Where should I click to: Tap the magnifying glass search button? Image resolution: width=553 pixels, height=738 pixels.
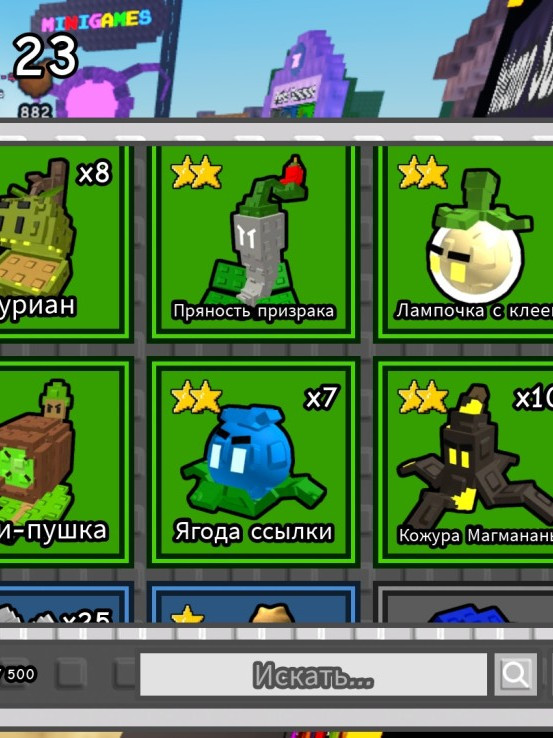click(515, 674)
